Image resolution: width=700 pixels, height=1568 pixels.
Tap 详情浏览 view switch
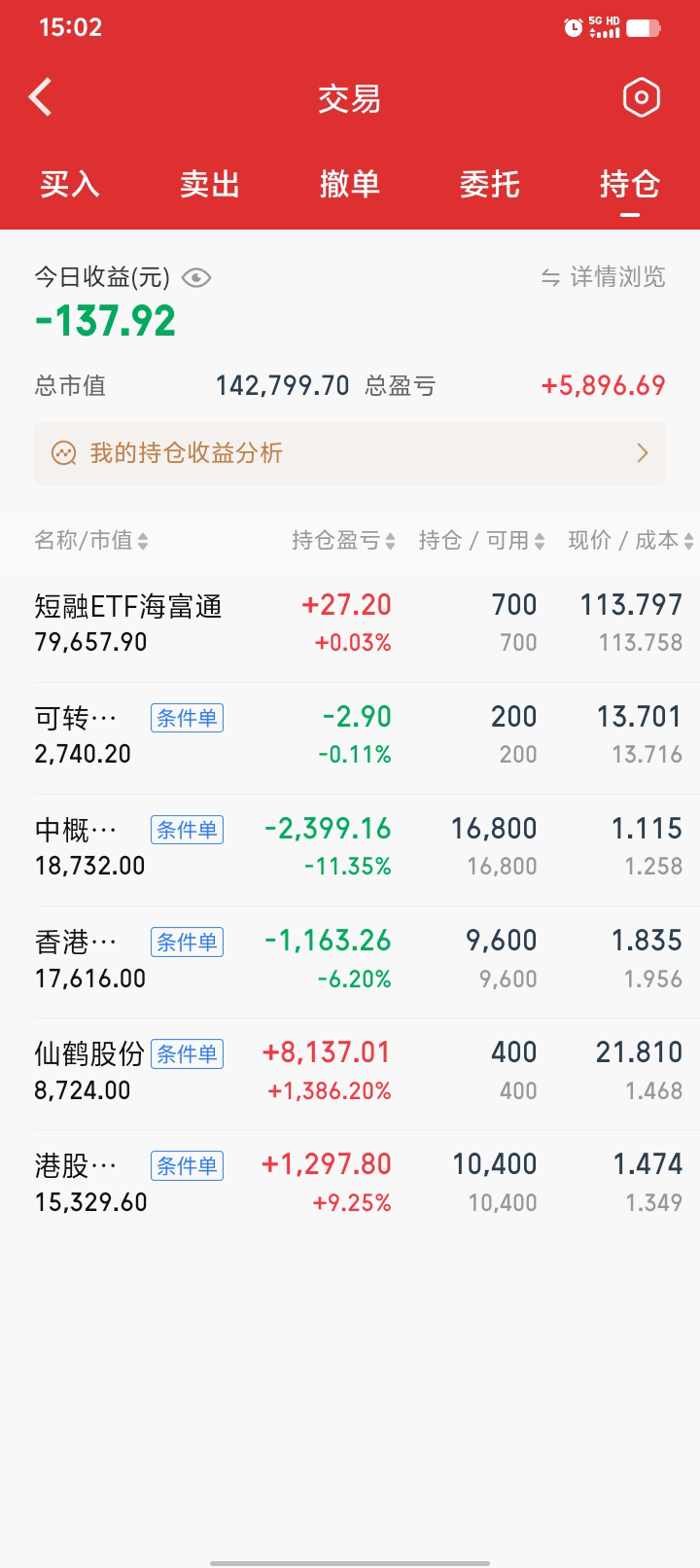point(604,277)
